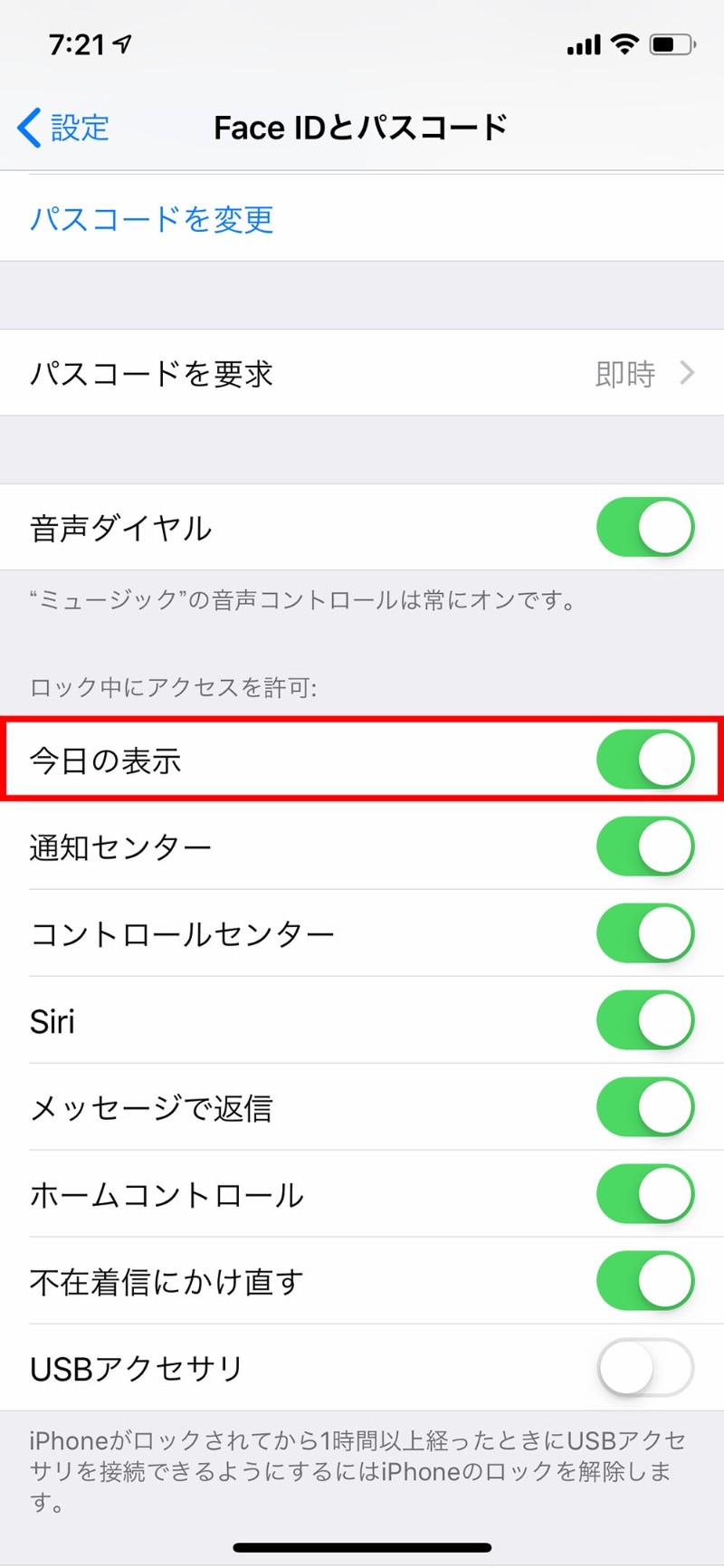Open パスコードを要求 setting
Screen dimensions: 724x1568
tap(362, 373)
